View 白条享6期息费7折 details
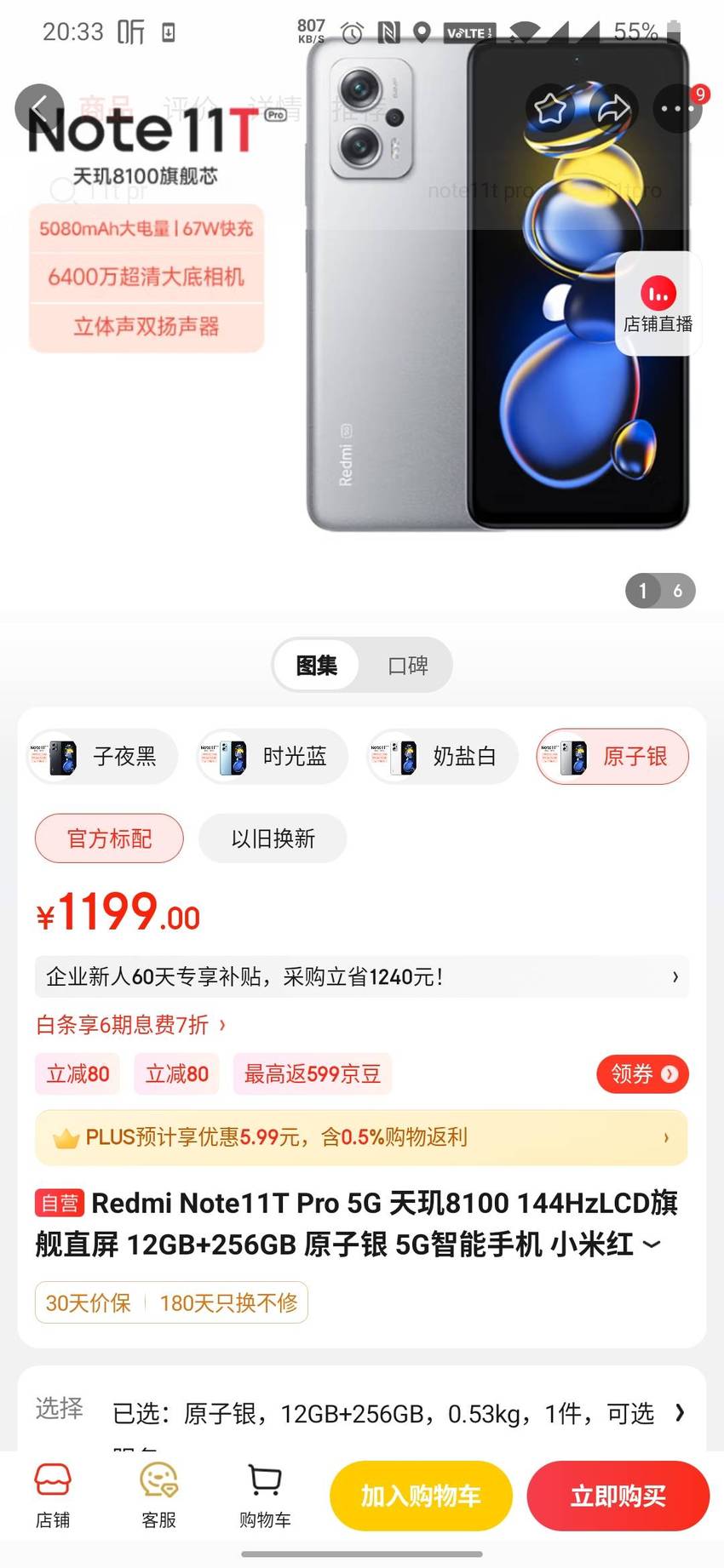Image resolution: width=724 pixels, height=1568 pixels. [131, 1025]
